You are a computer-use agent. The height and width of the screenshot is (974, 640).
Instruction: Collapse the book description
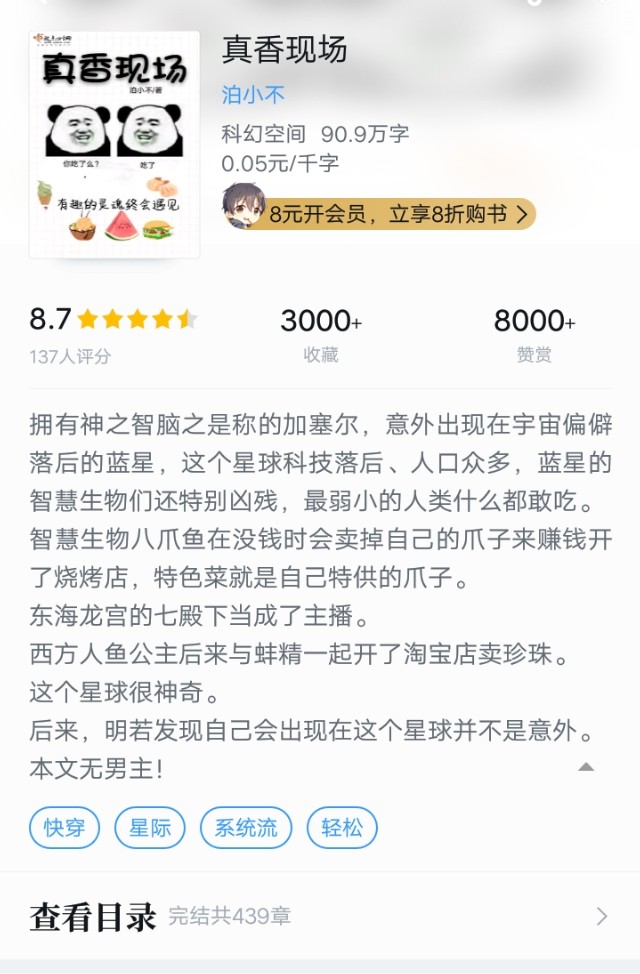point(586,767)
